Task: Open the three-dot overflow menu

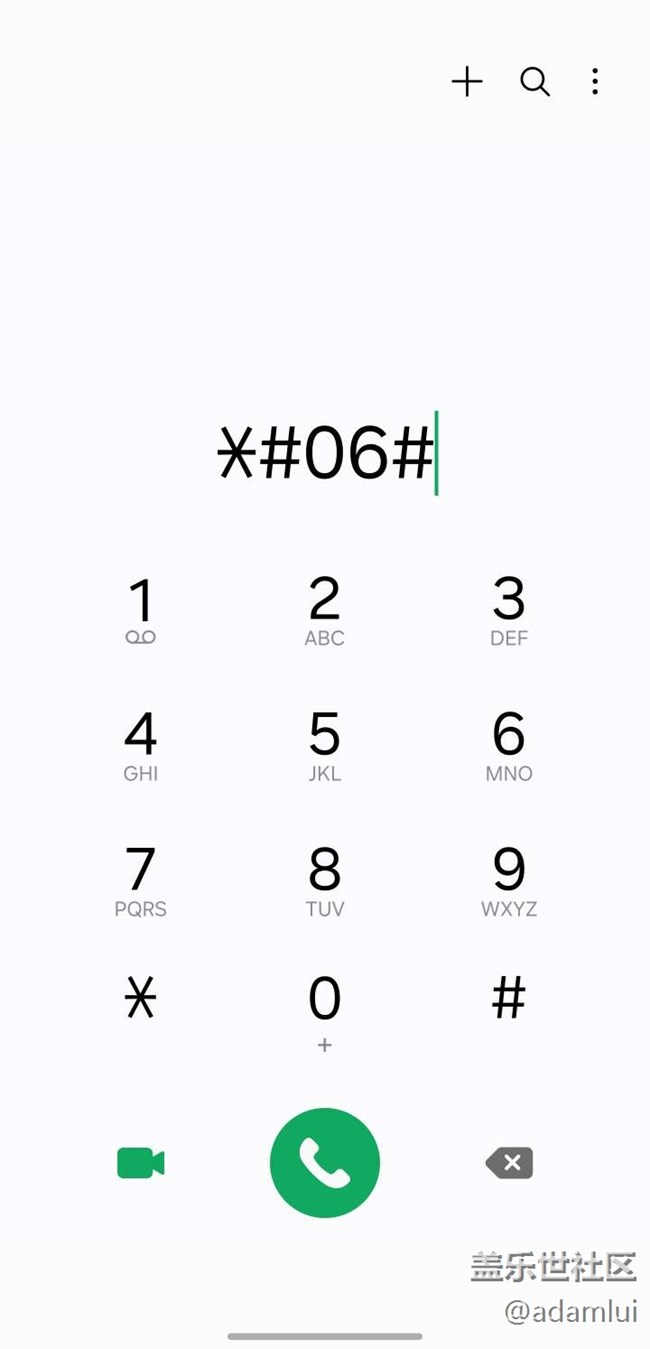Action: [x=595, y=82]
